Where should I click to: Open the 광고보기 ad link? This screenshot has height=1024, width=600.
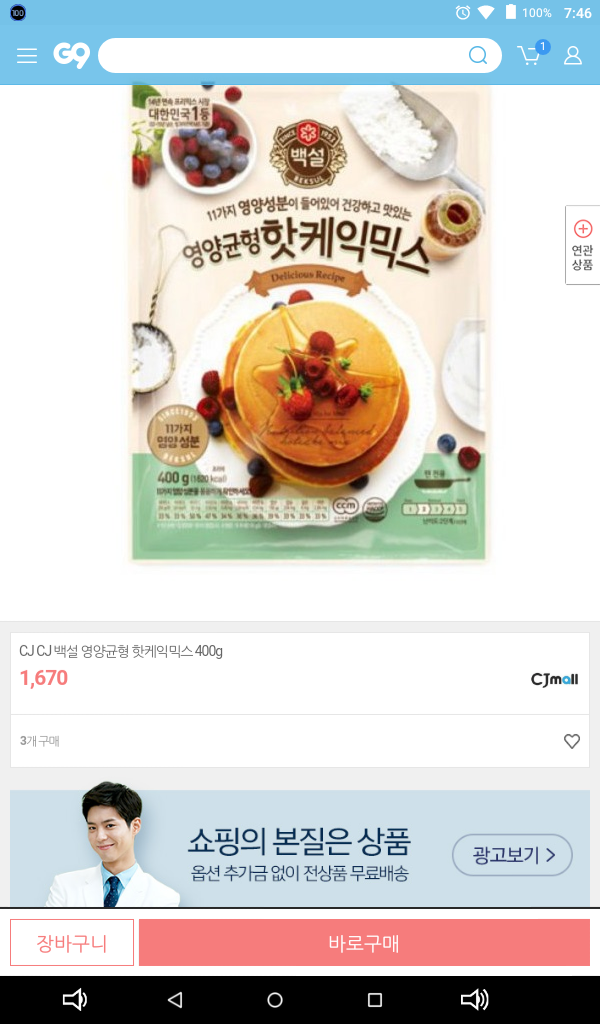(x=512, y=854)
